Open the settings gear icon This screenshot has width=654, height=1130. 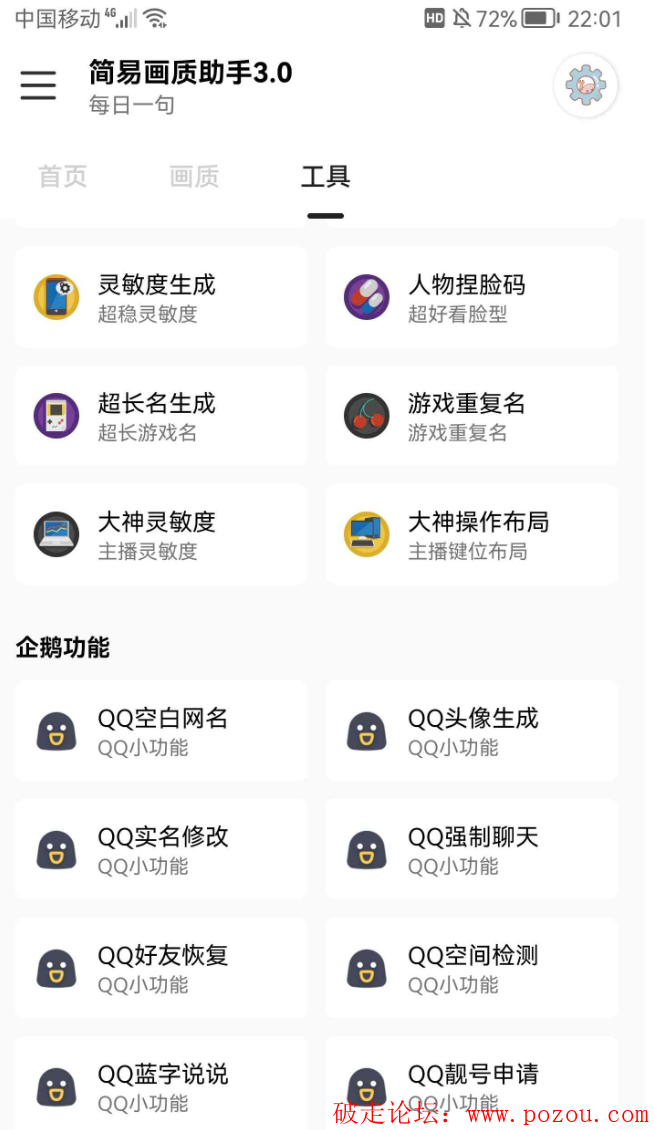585,87
